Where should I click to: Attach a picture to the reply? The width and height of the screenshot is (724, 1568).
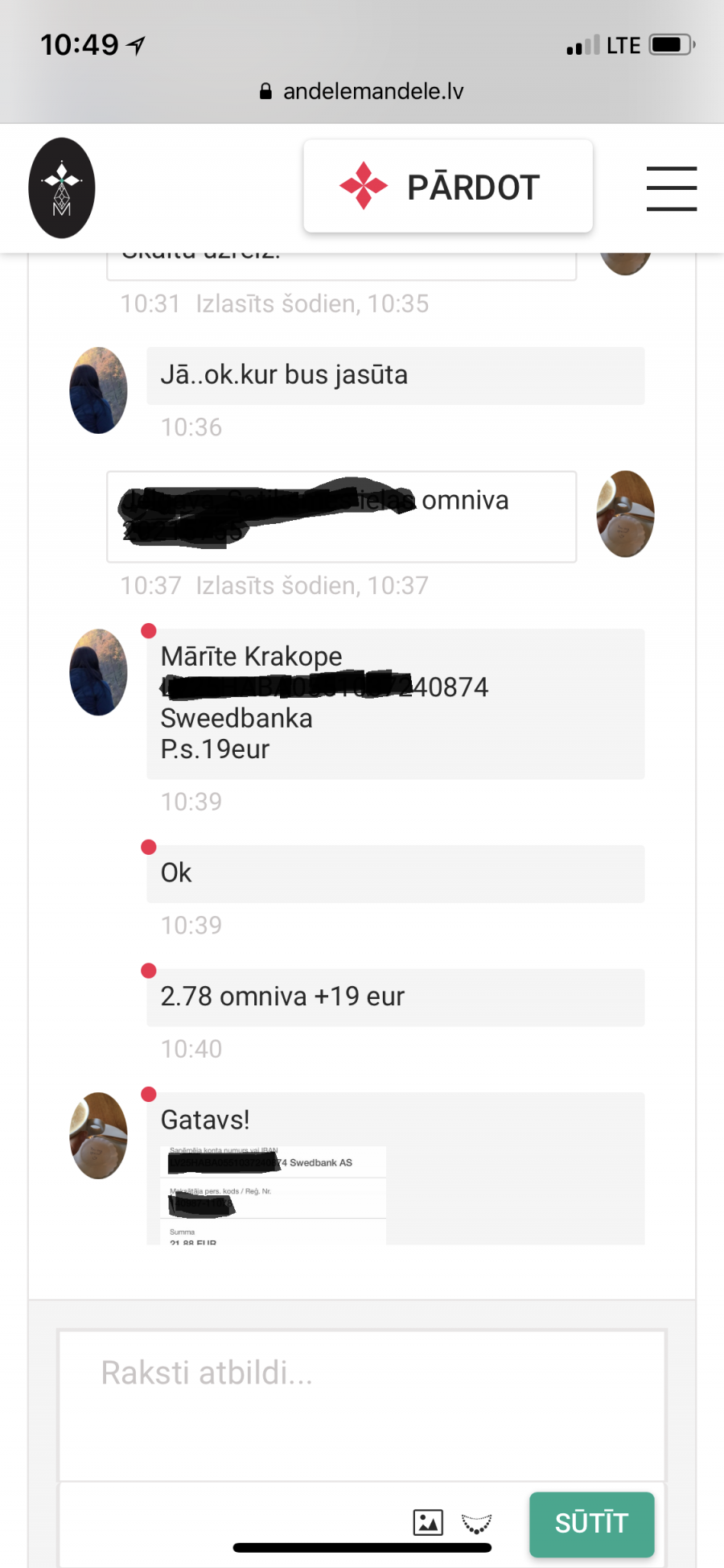click(428, 1522)
